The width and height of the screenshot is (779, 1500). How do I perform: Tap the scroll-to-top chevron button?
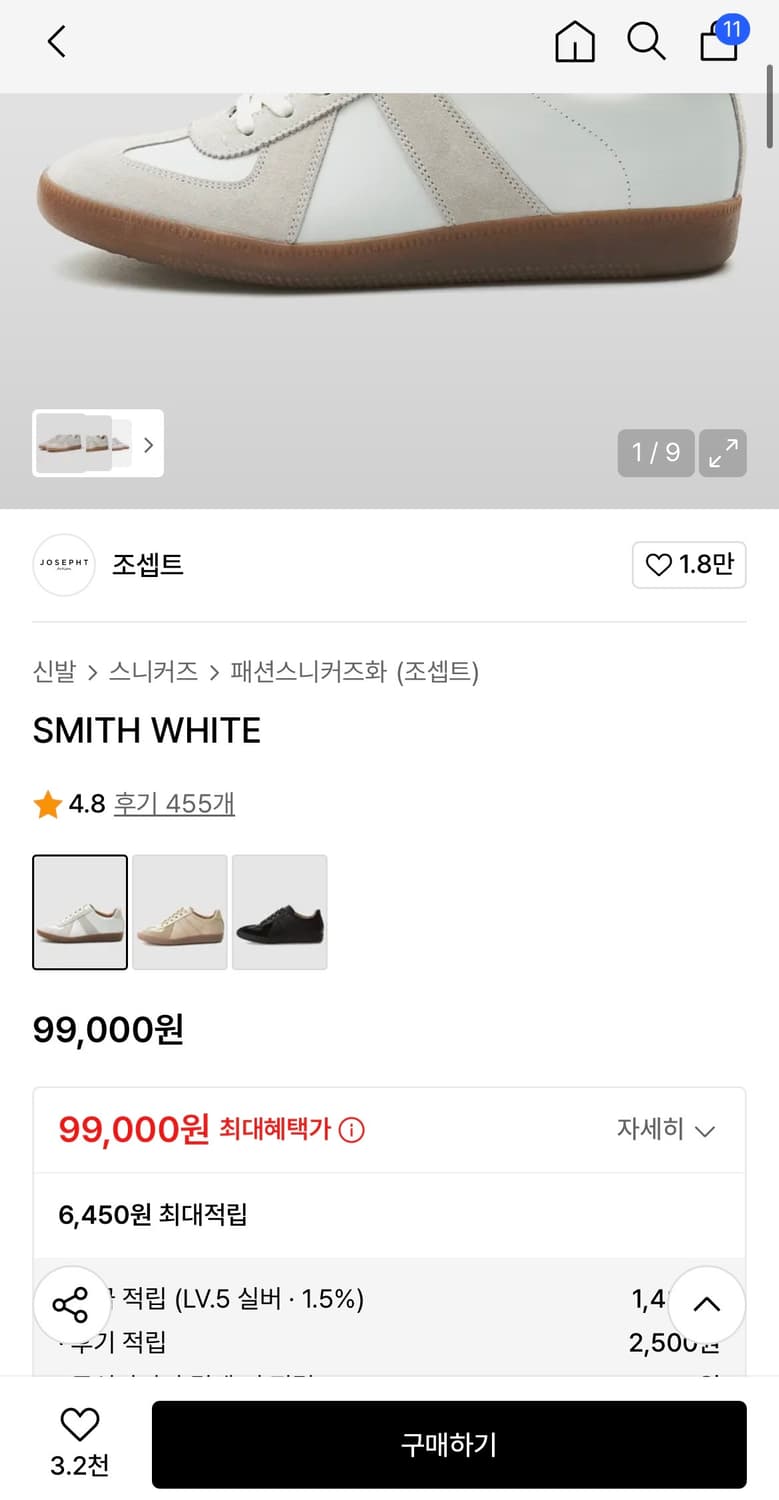click(x=707, y=1304)
